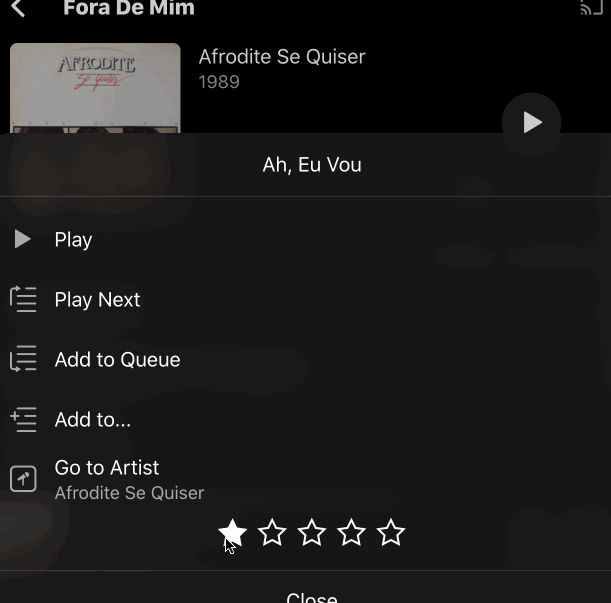This screenshot has width=611, height=603.
Task: Open the Afrodite Se Quiser album cover
Action: point(95,88)
